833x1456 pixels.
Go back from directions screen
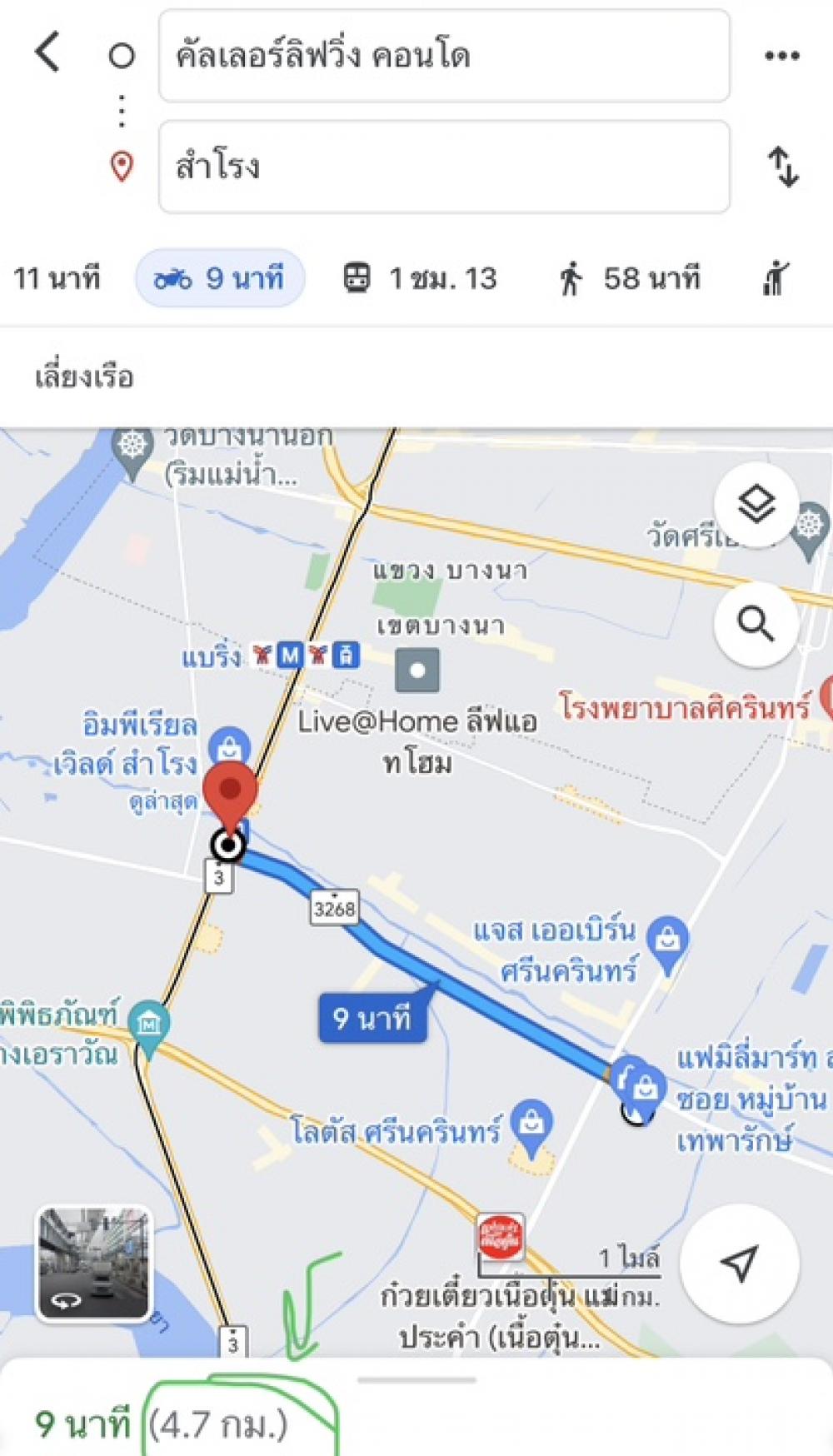pyautogui.click(x=48, y=52)
